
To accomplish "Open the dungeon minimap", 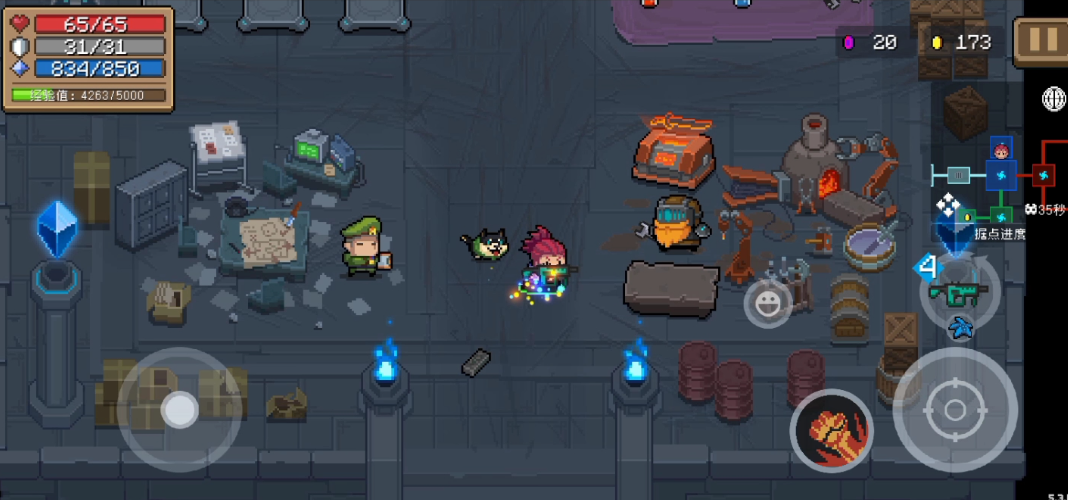I will [1000, 178].
